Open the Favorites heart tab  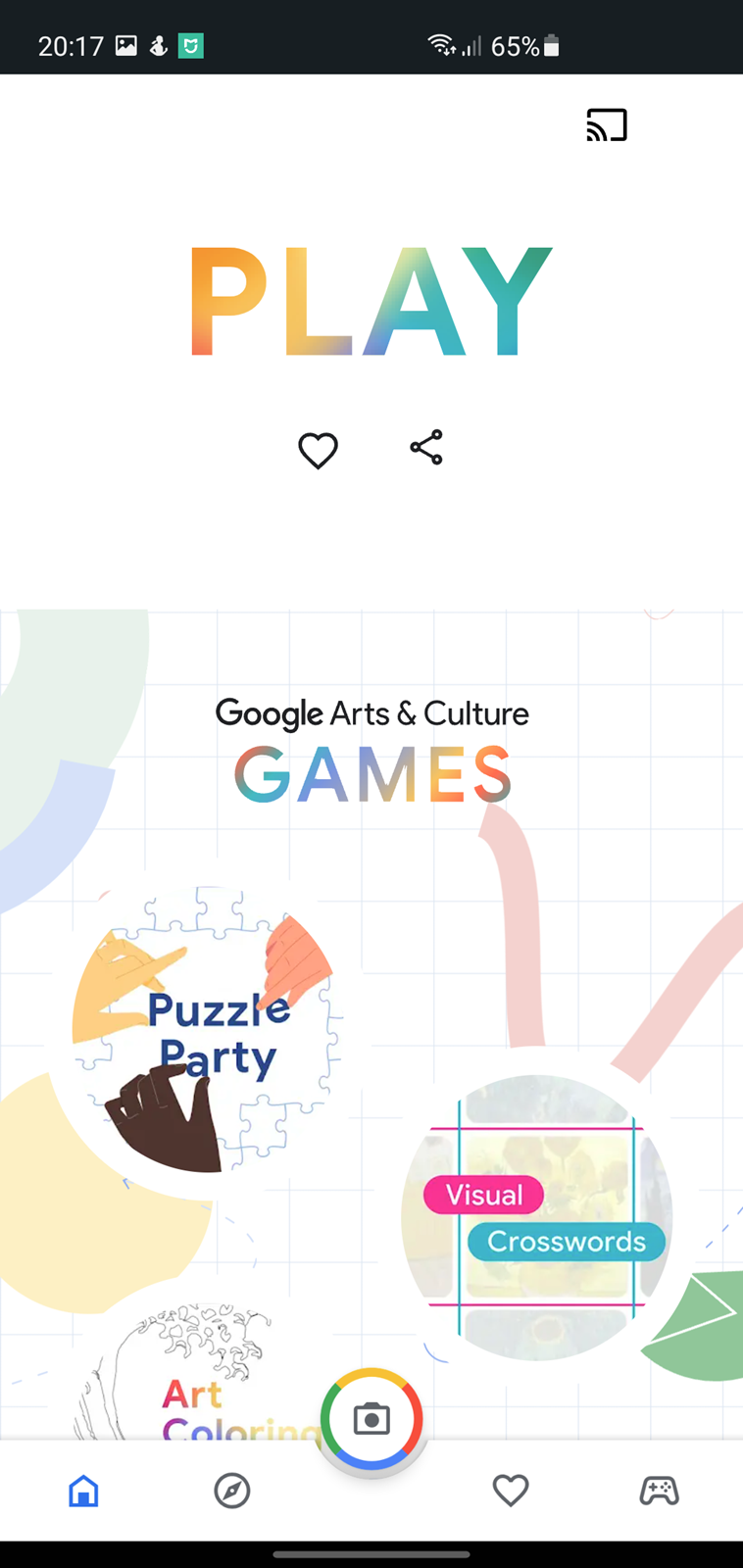pyautogui.click(x=511, y=1491)
